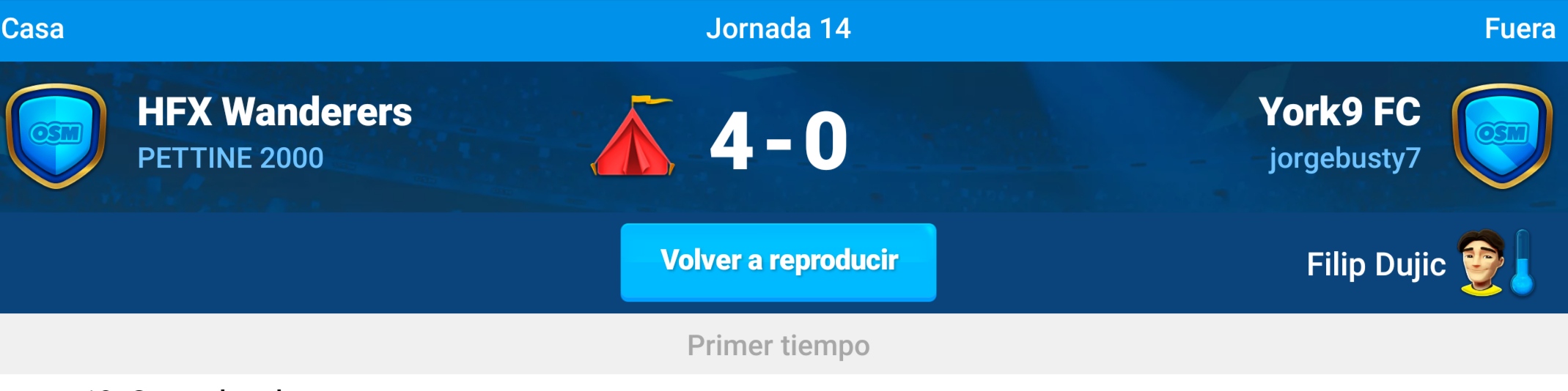Screen dimensions: 1568x391
Task: Tap the red training camp tent icon
Action: (633, 138)
